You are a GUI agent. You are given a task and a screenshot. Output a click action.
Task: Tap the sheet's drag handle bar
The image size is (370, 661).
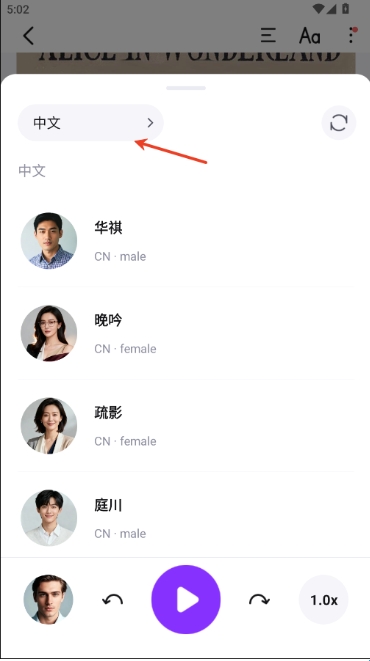pyautogui.click(x=186, y=88)
